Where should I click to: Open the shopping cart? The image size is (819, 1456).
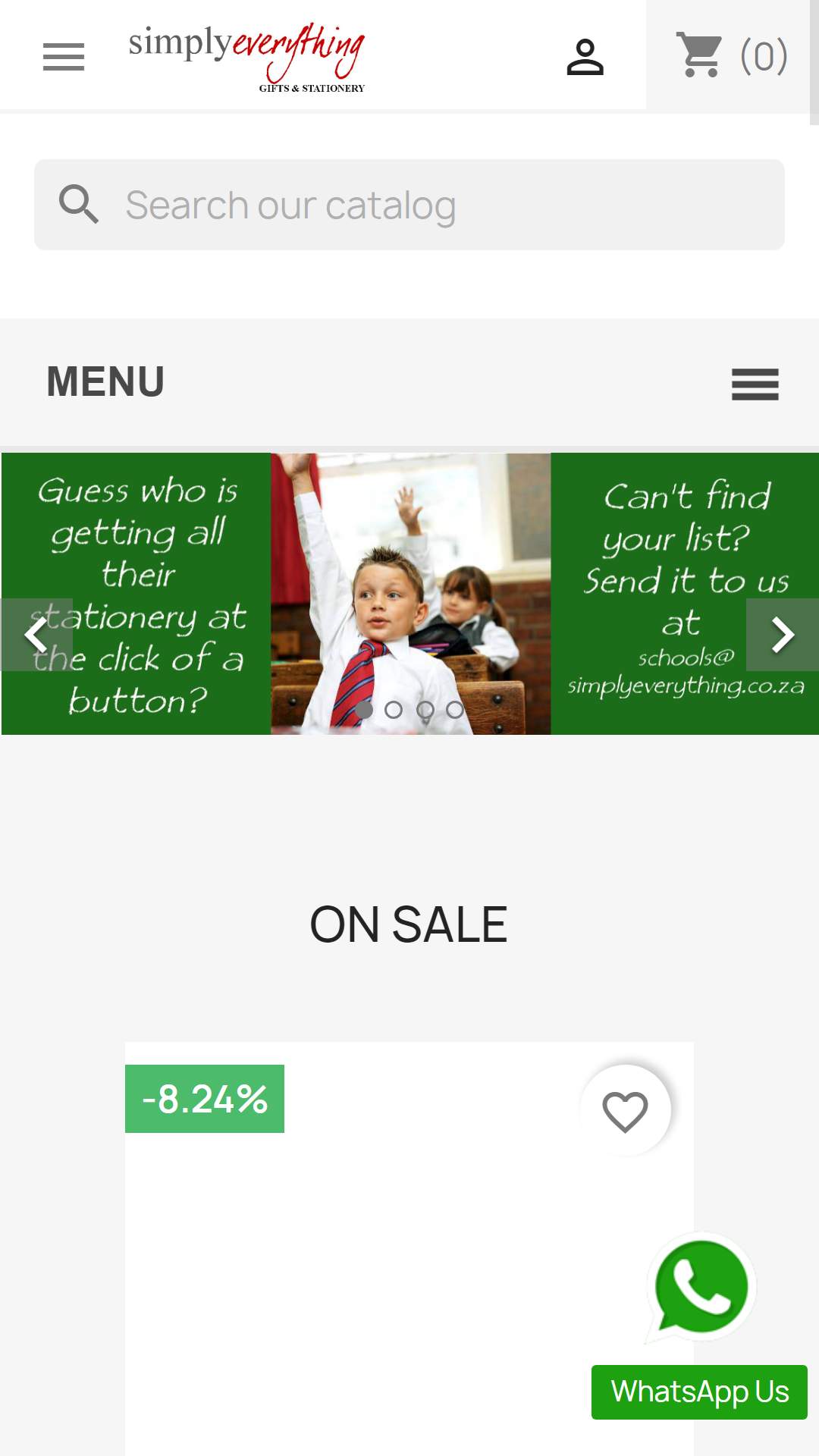pyautogui.click(x=731, y=55)
